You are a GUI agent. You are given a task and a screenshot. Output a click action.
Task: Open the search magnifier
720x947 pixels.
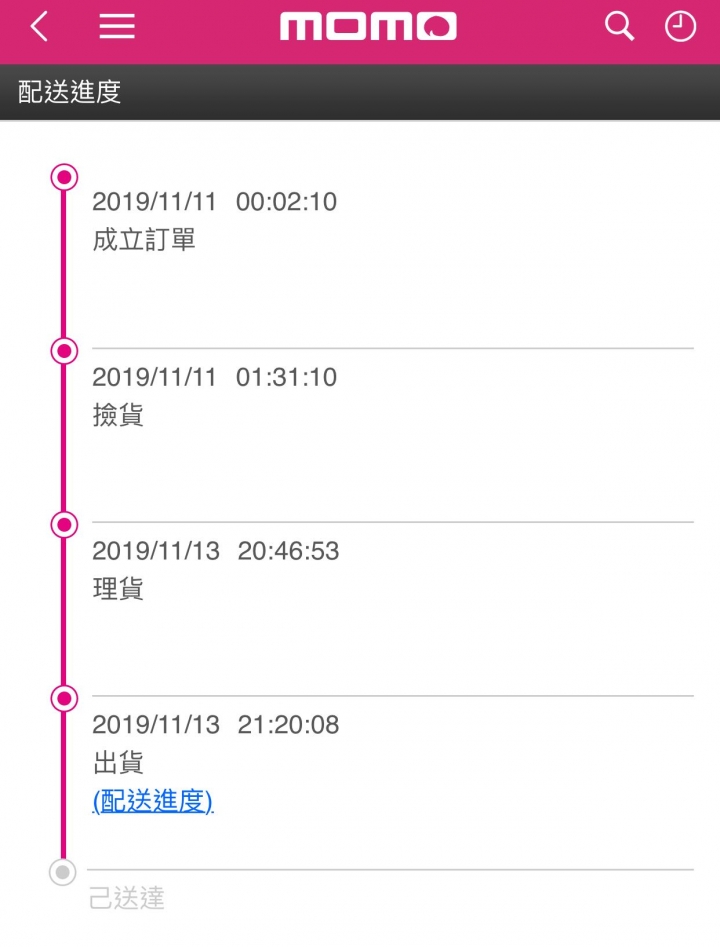[620, 27]
